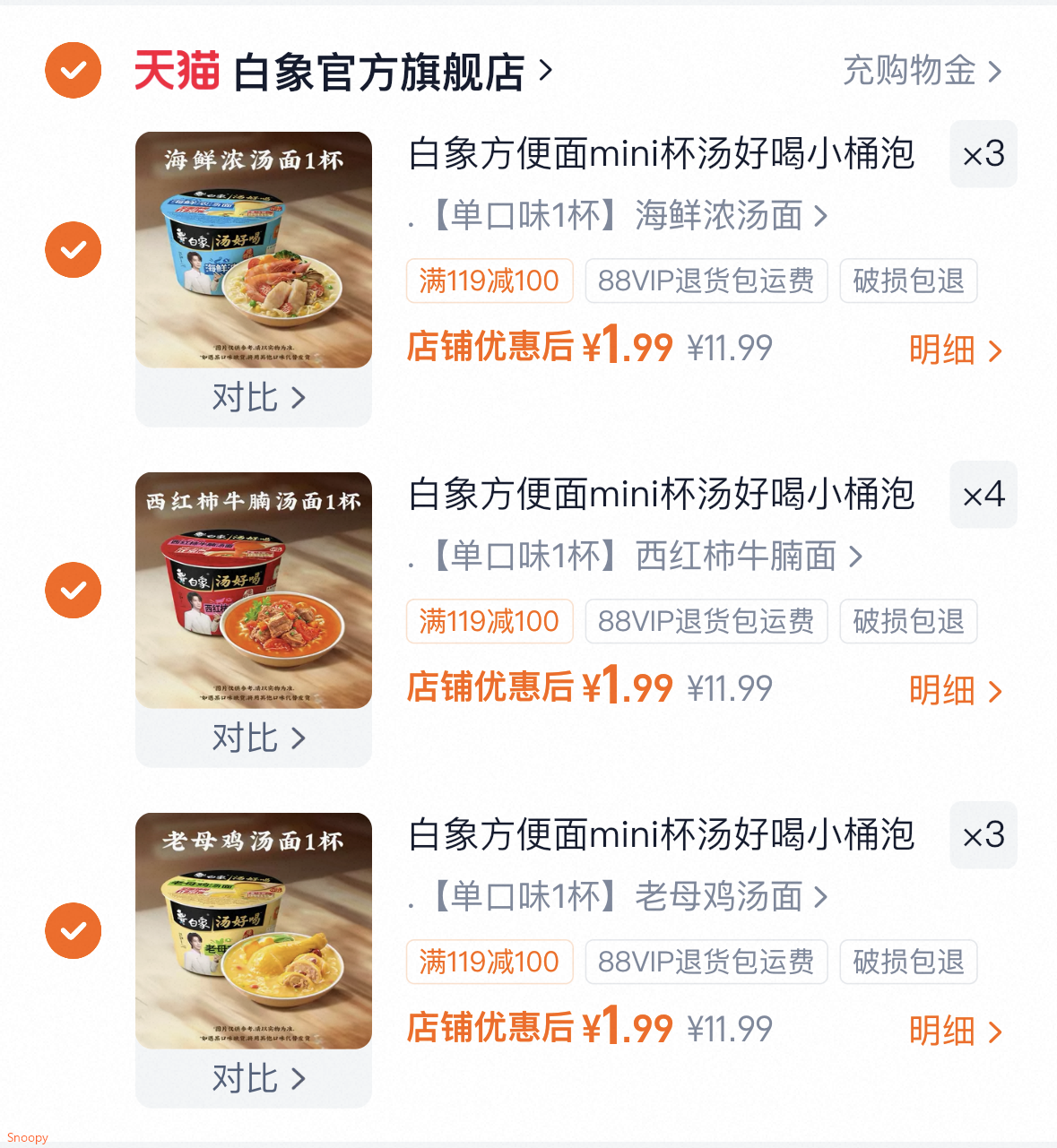View 明细 price details for 海鲜浓汤面

tap(954, 350)
